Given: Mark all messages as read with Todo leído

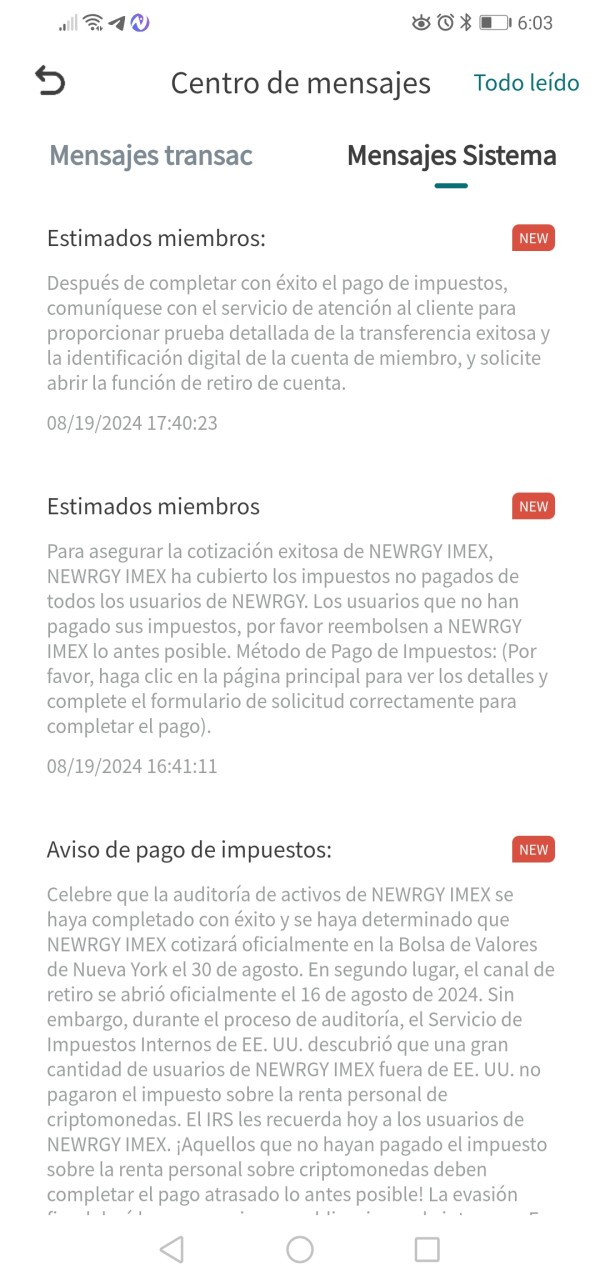Looking at the screenshot, I should 526,83.
